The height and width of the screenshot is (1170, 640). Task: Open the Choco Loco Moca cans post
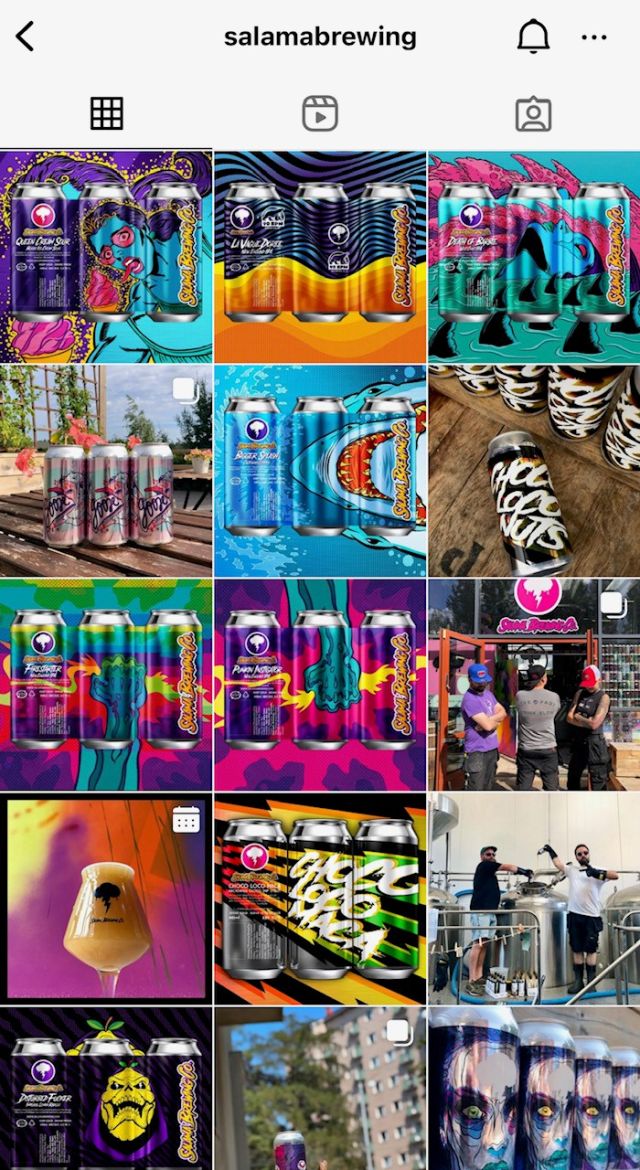pyautogui.click(x=320, y=899)
